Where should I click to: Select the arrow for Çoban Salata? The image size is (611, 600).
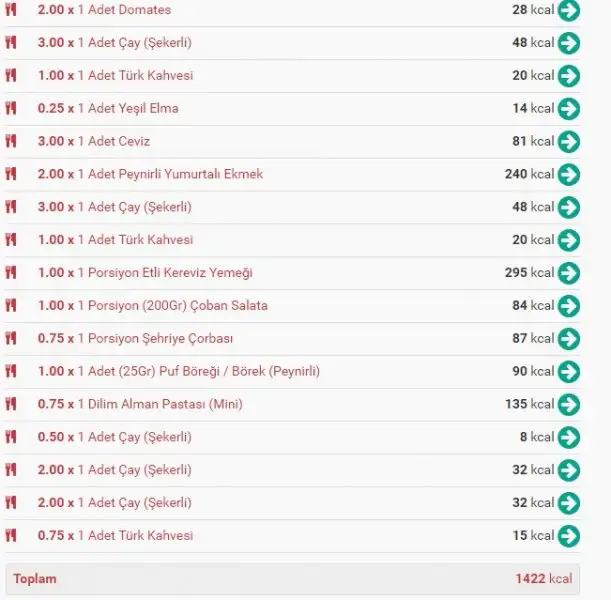569,306
